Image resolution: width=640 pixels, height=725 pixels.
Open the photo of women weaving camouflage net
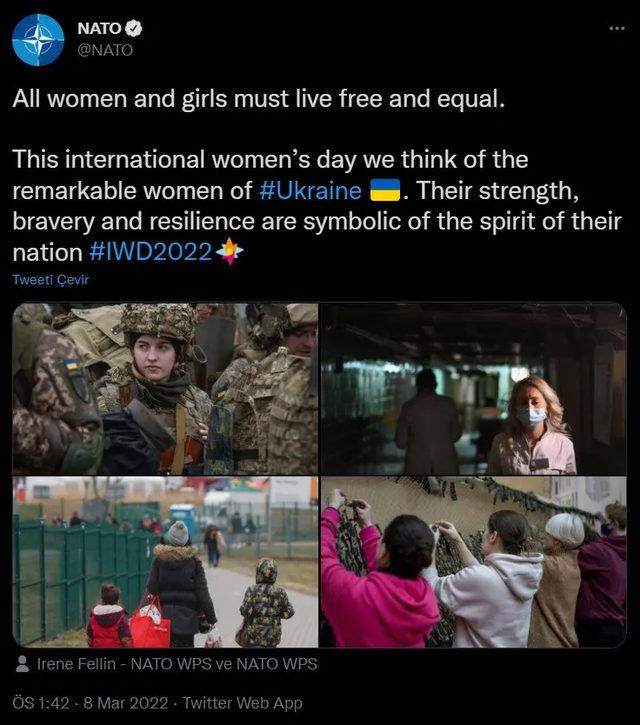473,562
